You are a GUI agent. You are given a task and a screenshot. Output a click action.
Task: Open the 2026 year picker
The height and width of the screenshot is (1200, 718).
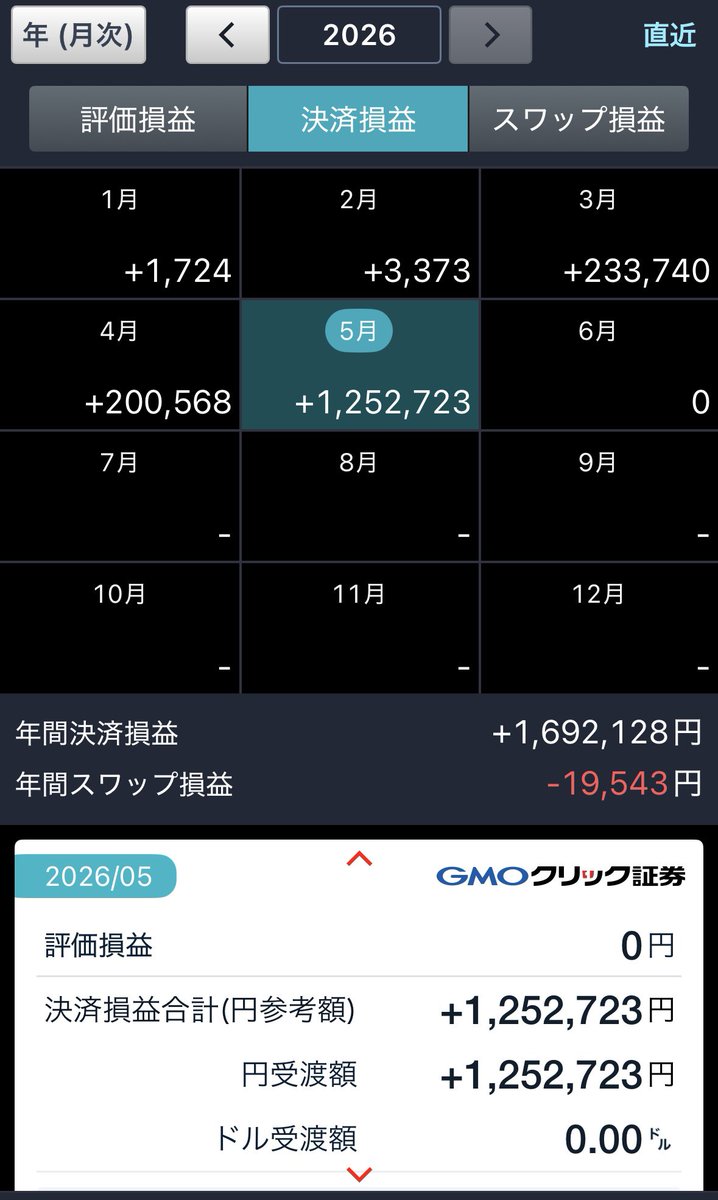click(x=359, y=35)
